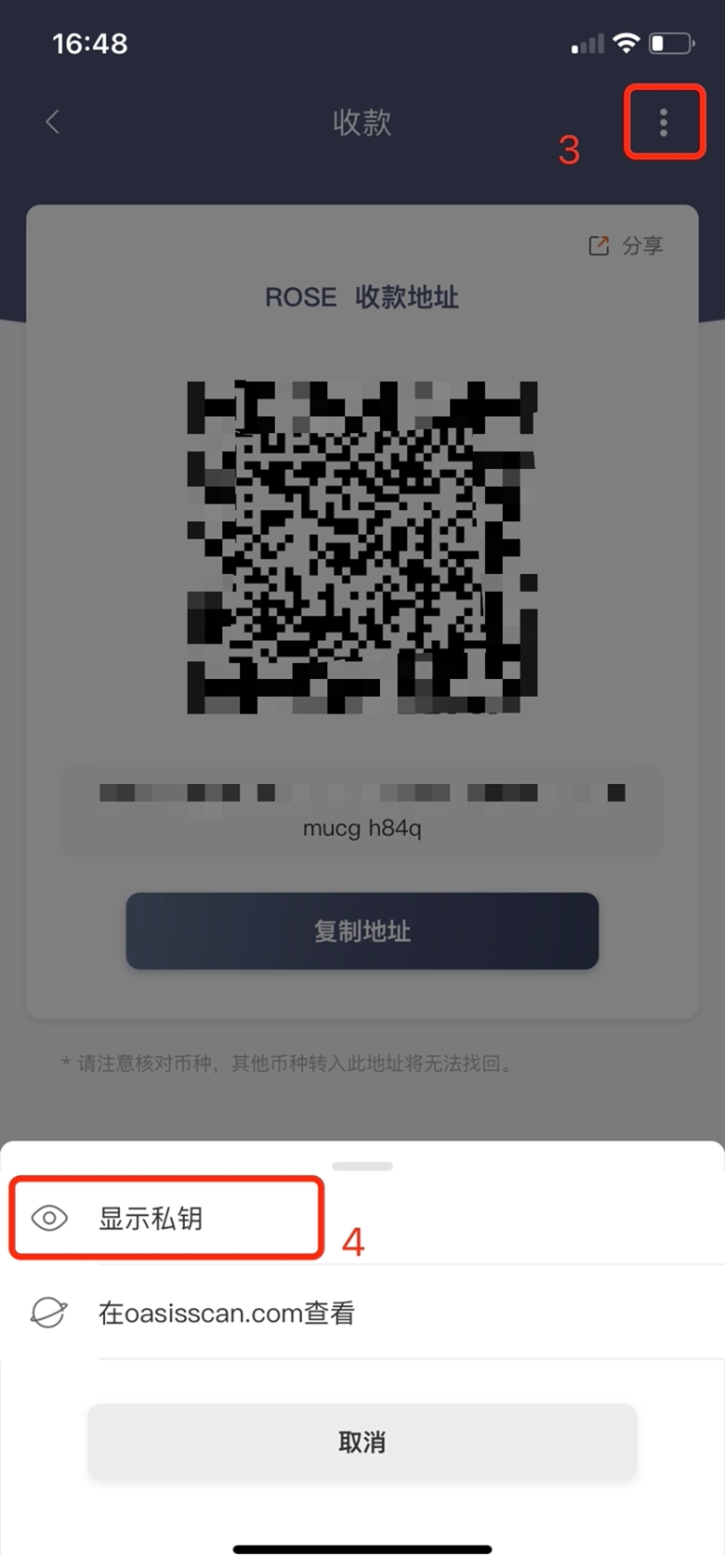Open the three-dot overflow menu
This screenshot has height=1568, width=725.
(664, 122)
